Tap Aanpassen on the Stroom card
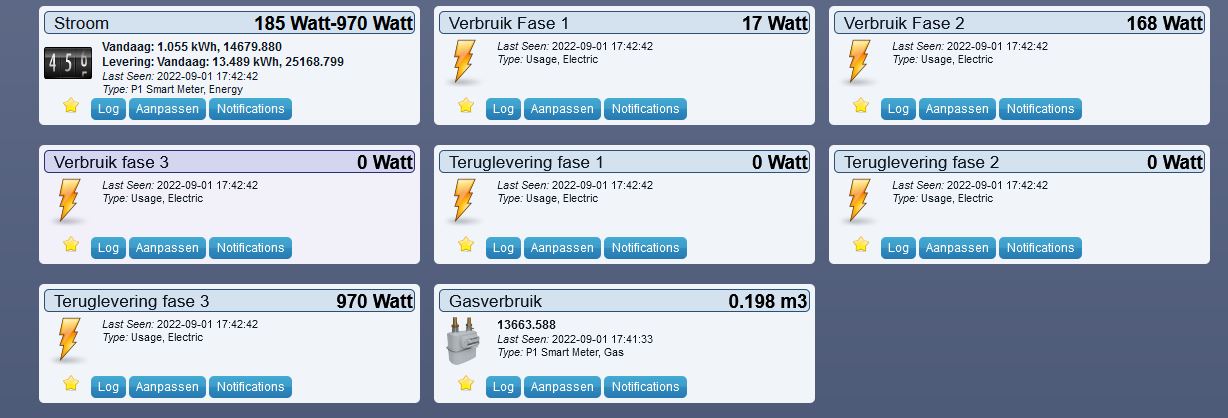The height and width of the screenshot is (418, 1228). (x=167, y=109)
